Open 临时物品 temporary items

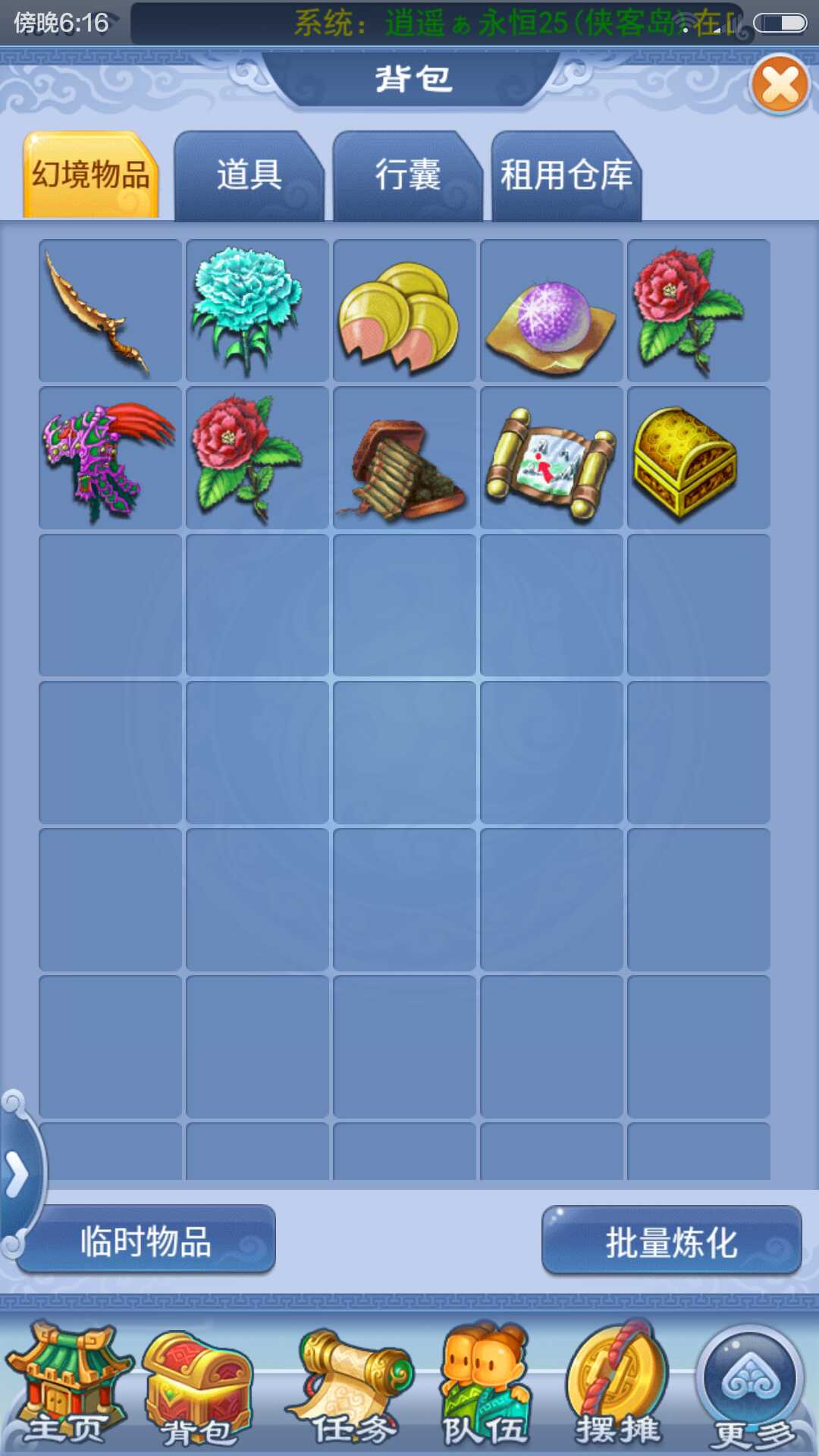click(146, 1242)
